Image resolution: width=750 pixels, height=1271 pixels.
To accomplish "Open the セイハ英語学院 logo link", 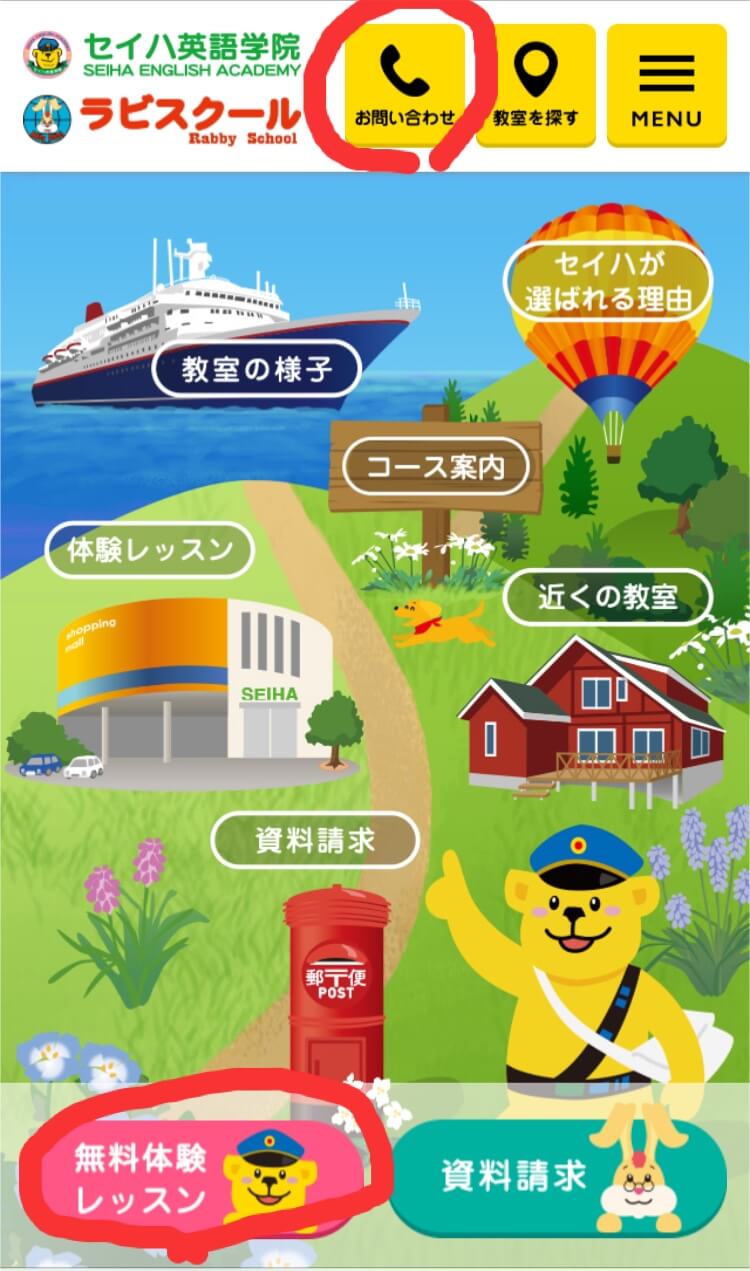I will click(162, 54).
